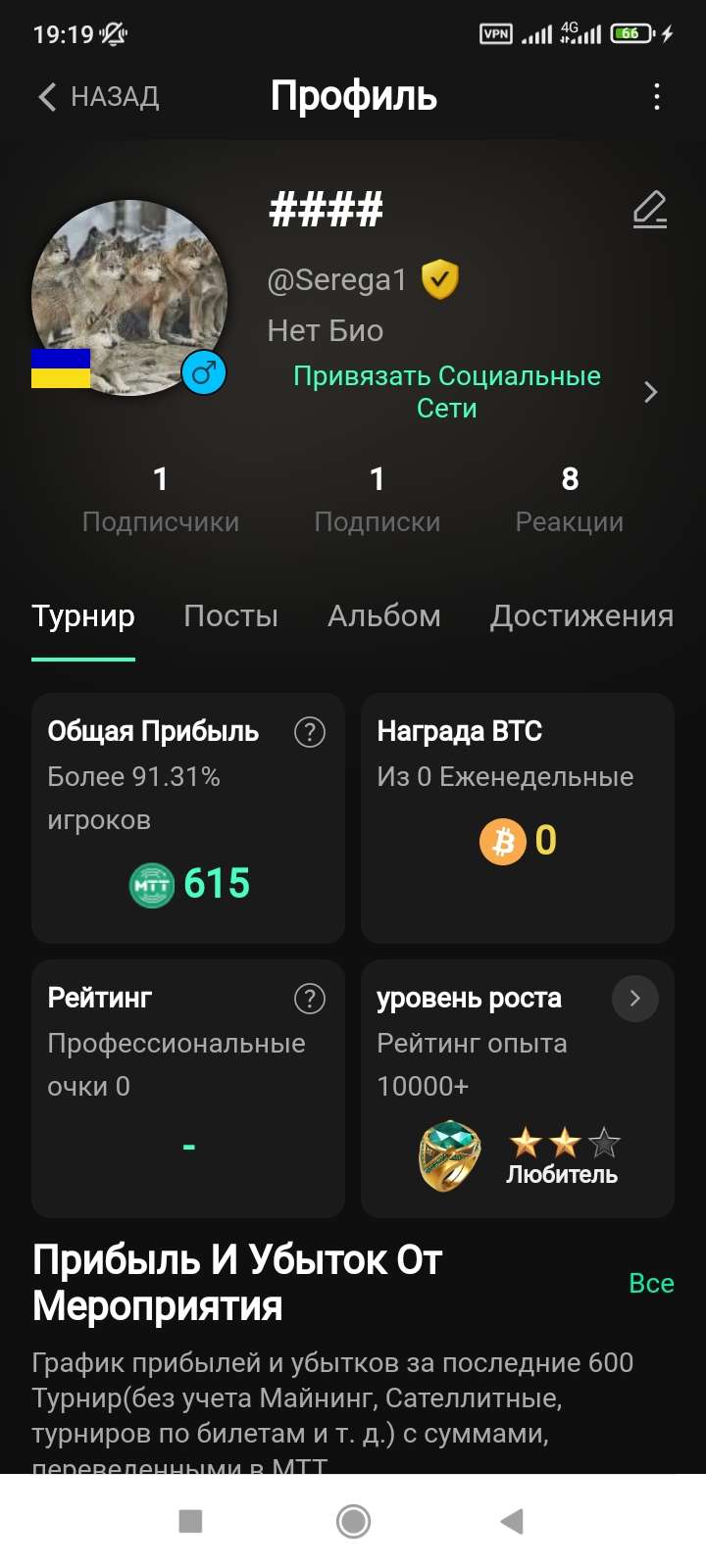The image size is (706, 1568).
Task: Tap the question mark on Рейтинг card
Action: (x=310, y=998)
